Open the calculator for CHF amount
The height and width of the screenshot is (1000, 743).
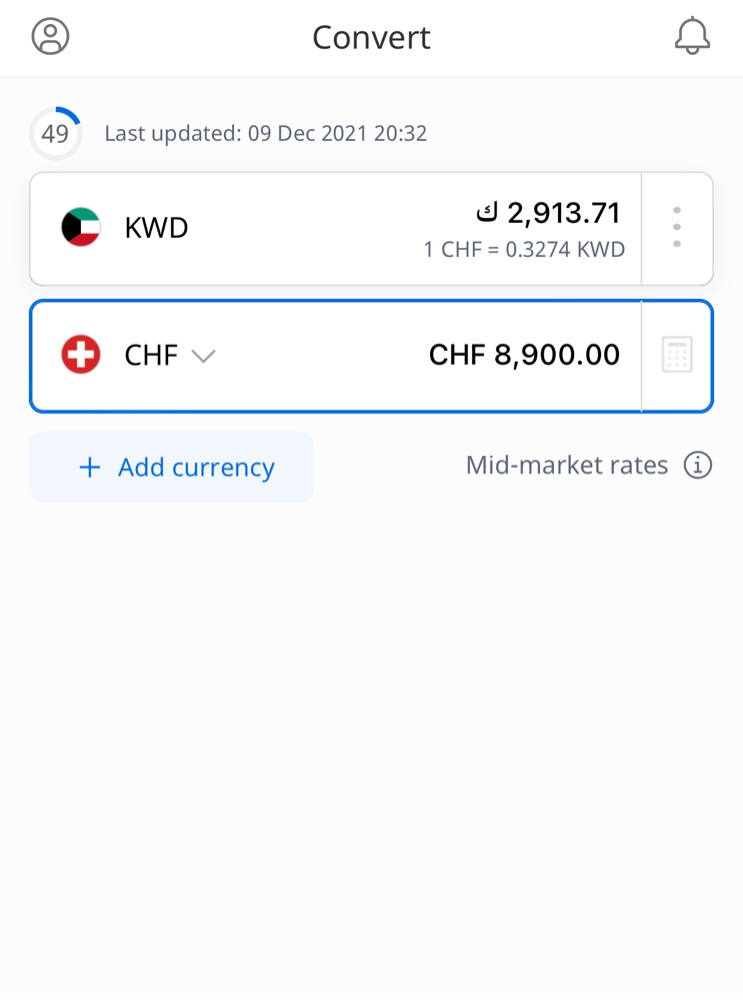click(x=677, y=355)
